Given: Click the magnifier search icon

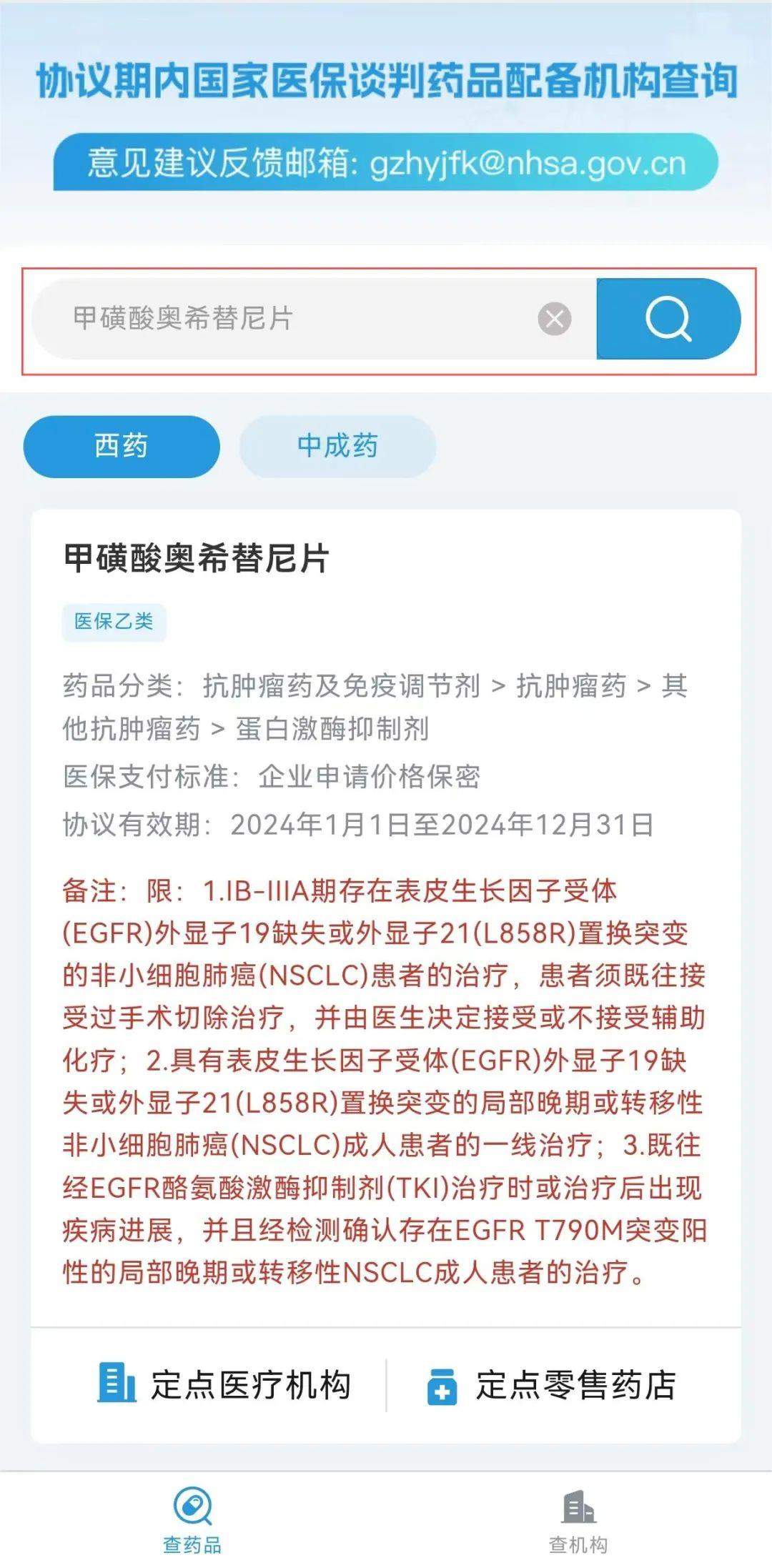Looking at the screenshot, I should (670, 319).
